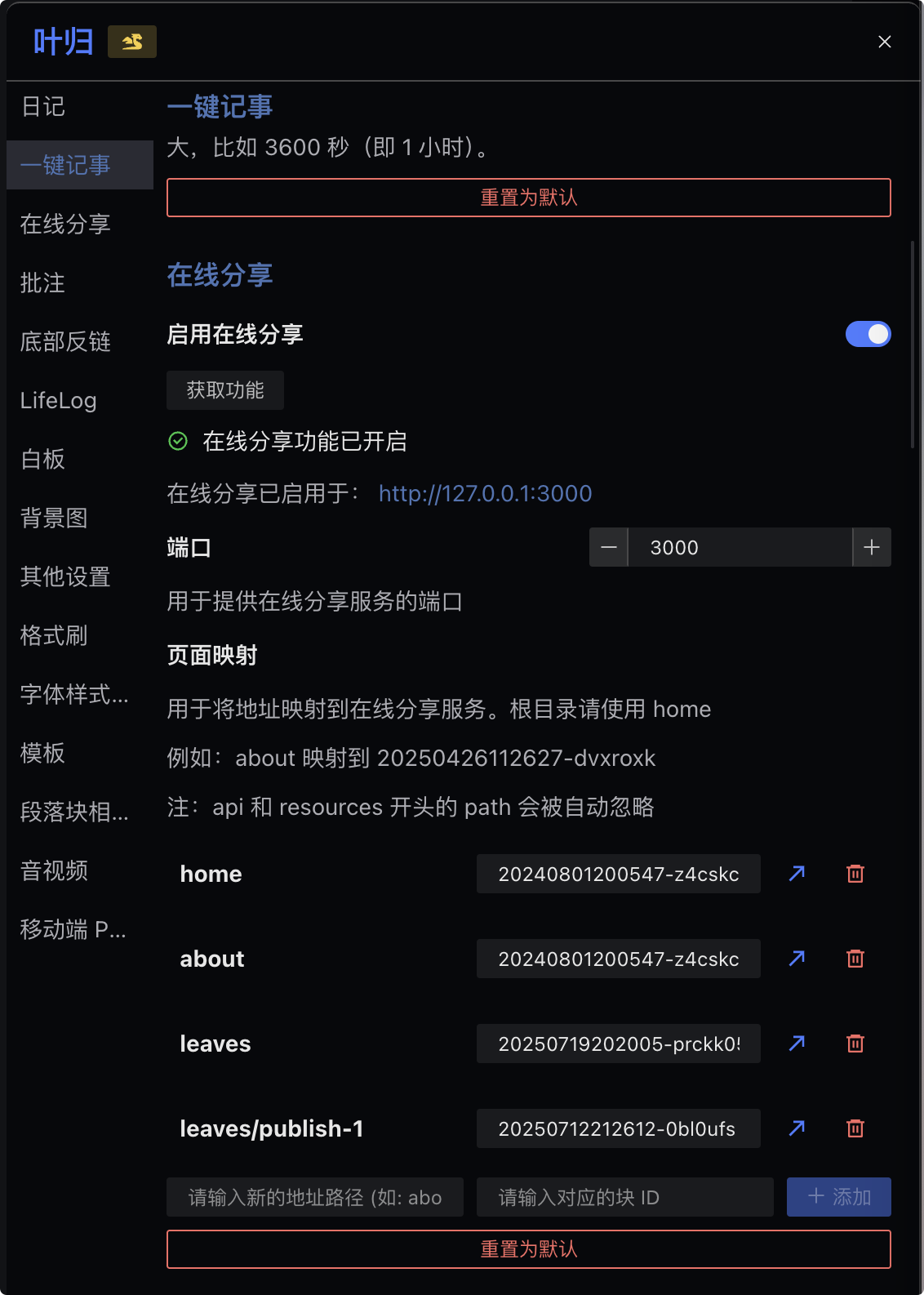Focus the new address path field
The width and height of the screenshot is (924, 1295).
(x=315, y=1197)
